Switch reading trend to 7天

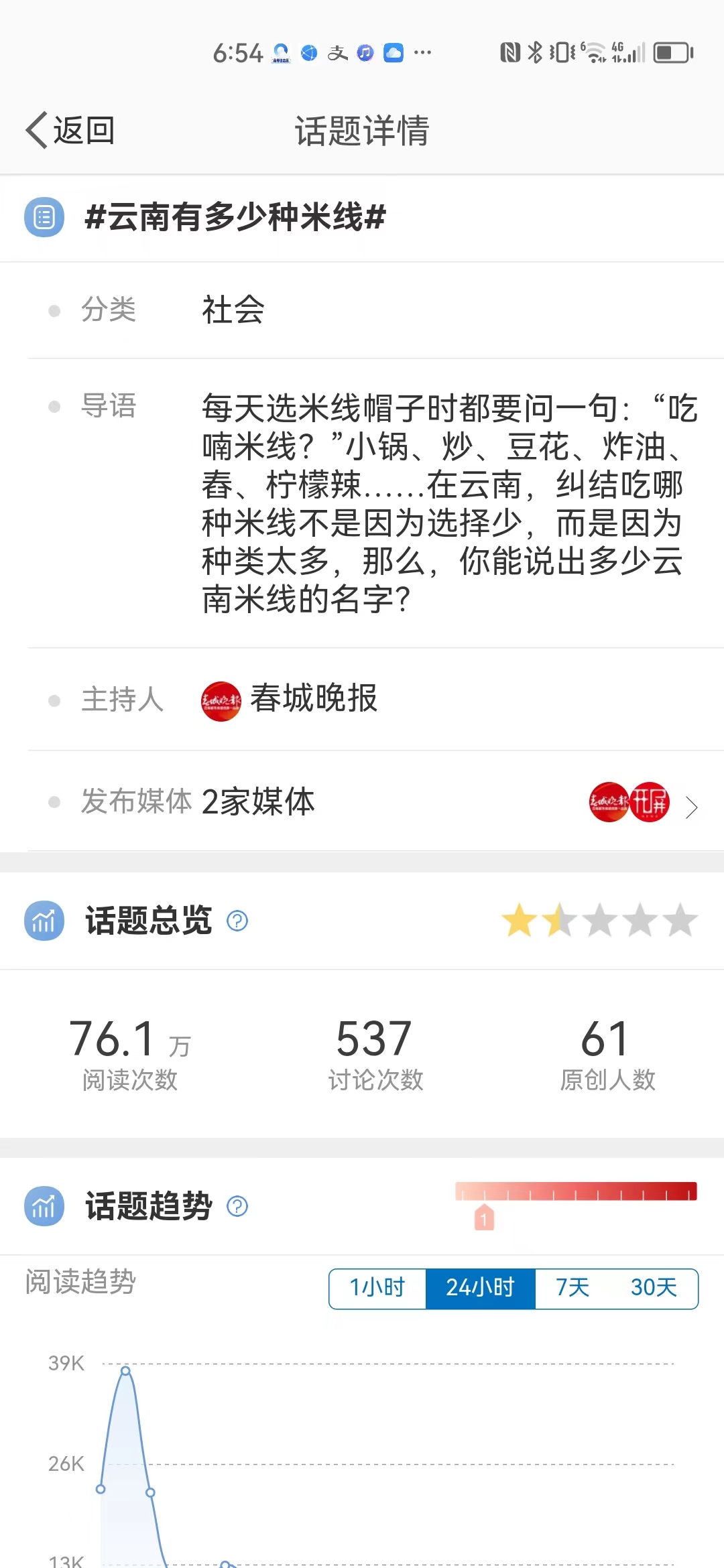(572, 1288)
